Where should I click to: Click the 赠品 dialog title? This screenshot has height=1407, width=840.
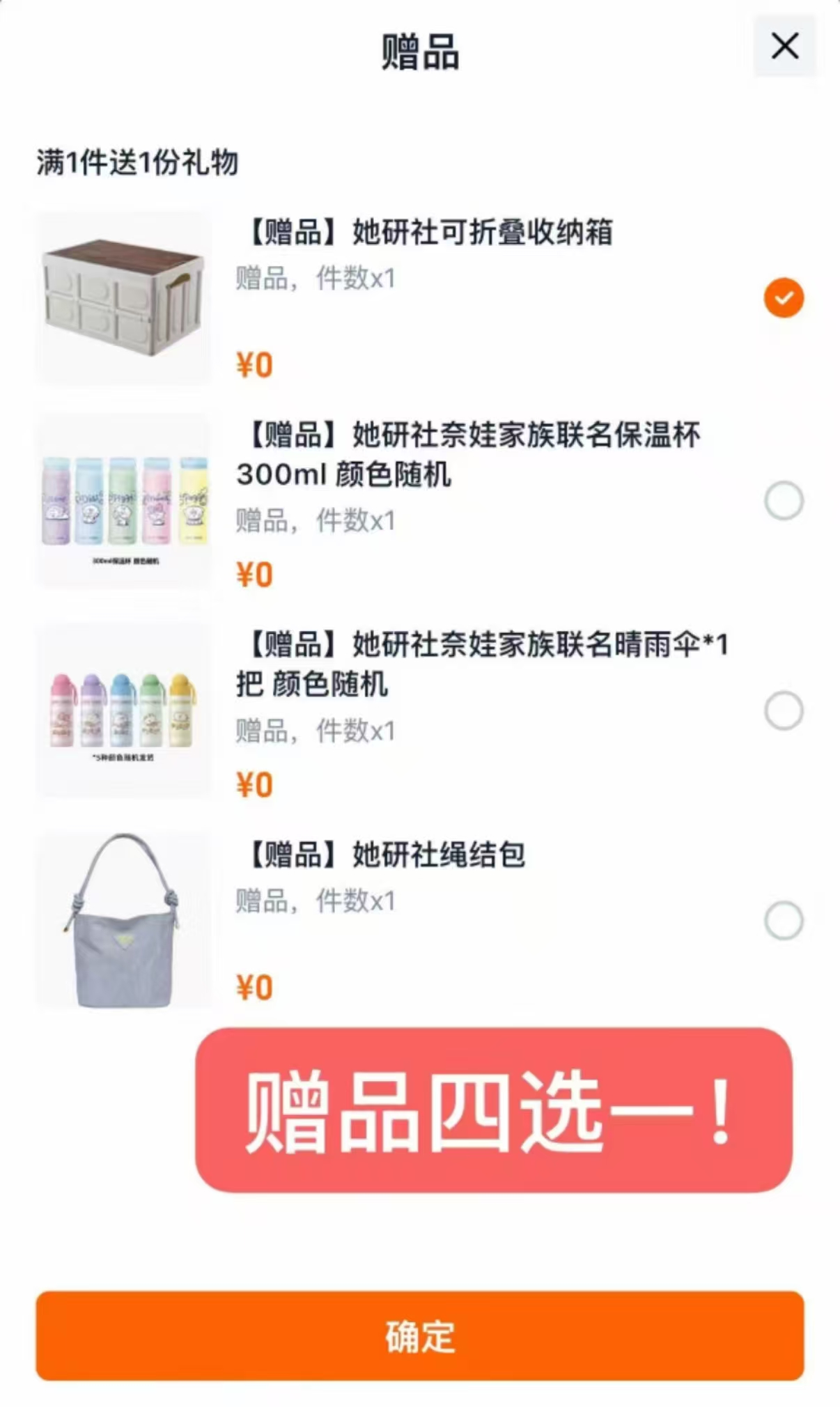point(420,52)
